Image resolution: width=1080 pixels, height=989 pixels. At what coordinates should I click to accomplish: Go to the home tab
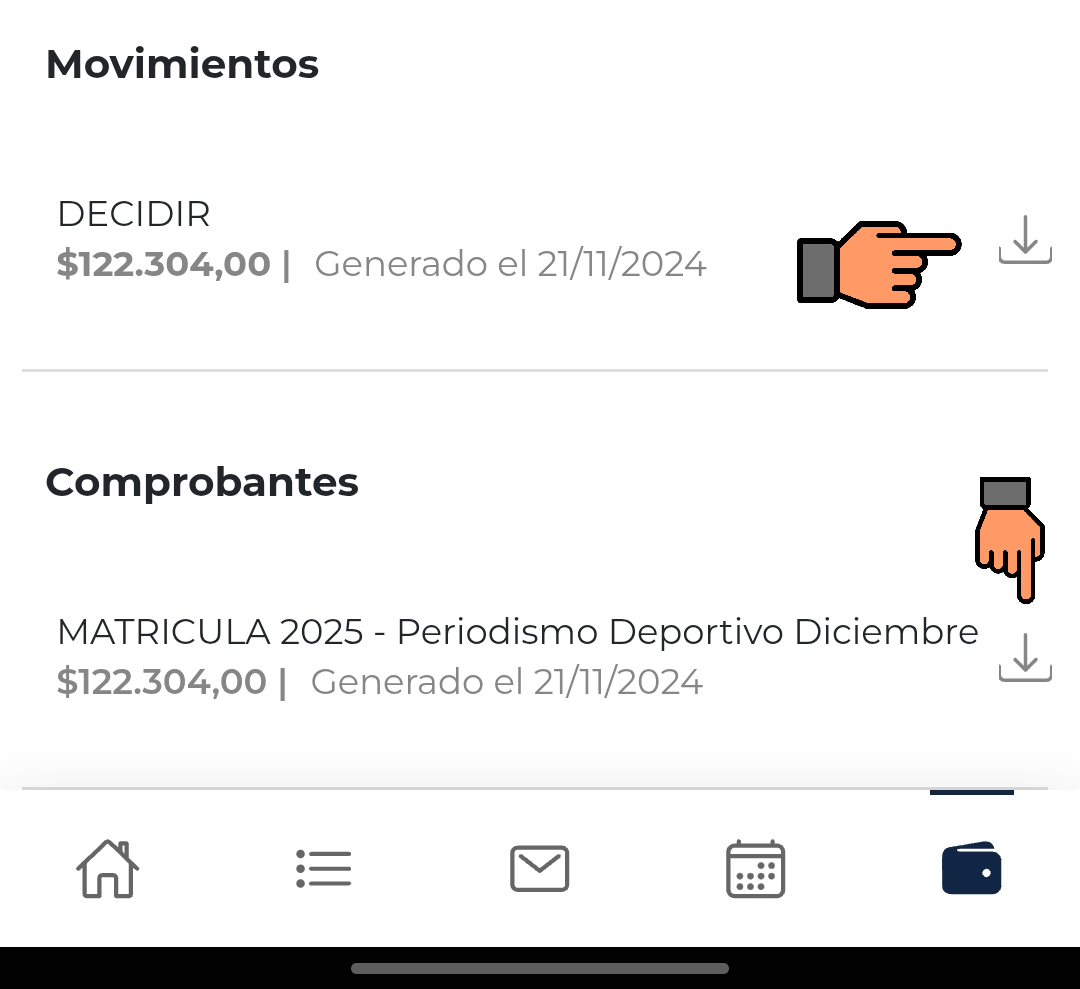(108, 868)
